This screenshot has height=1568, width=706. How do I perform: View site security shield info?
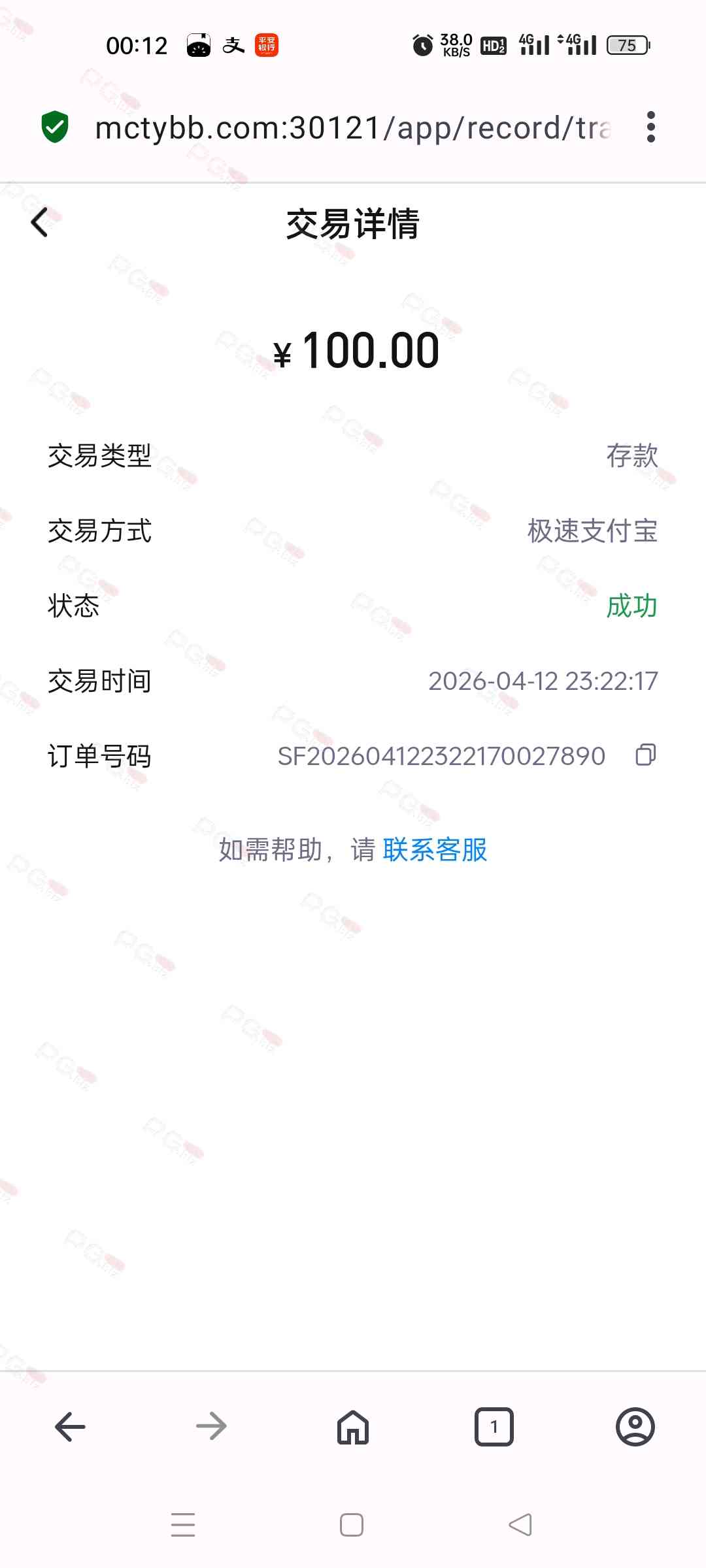(55, 127)
